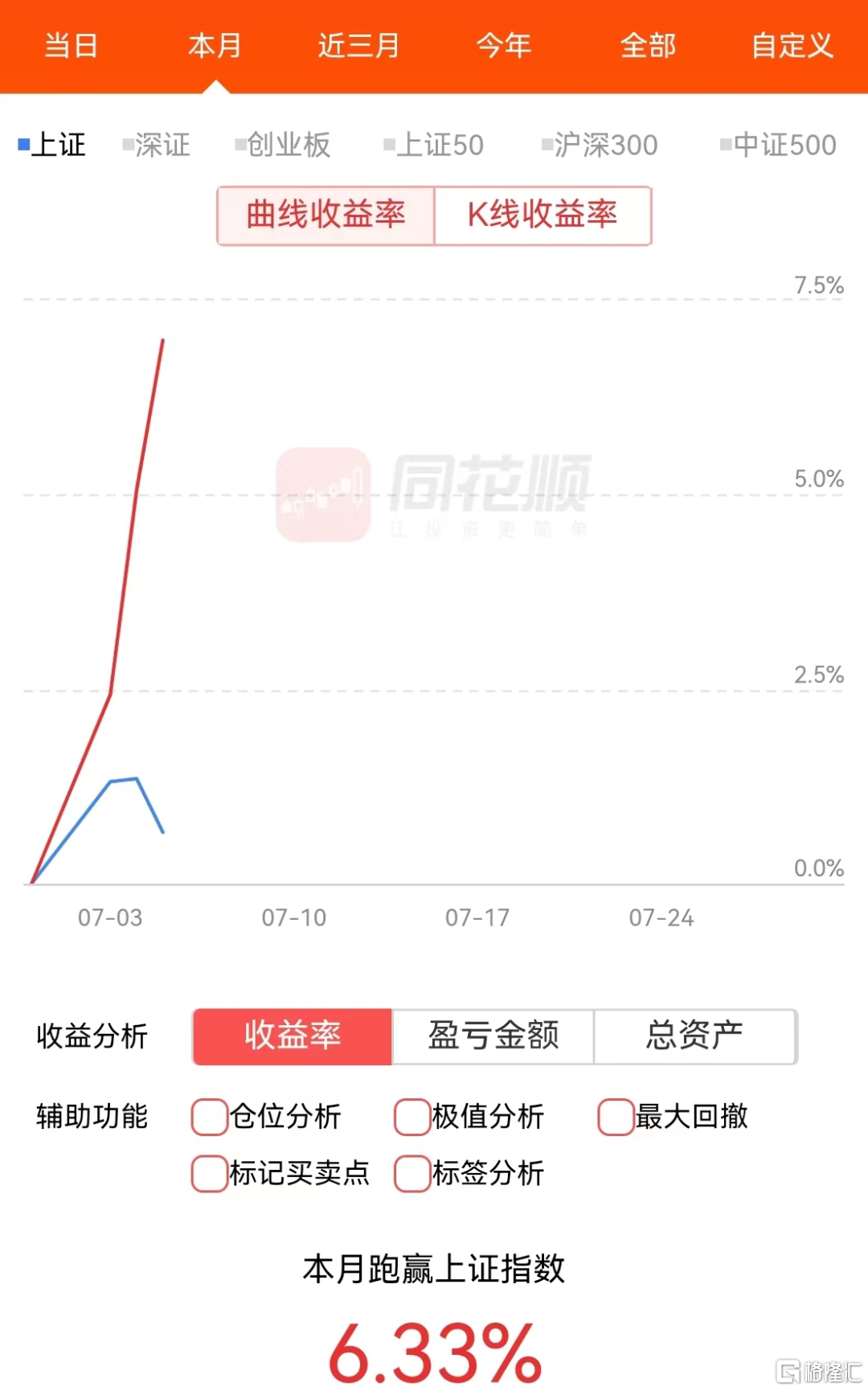The height and width of the screenshot is (1391, 868).
Task: Pick the 沪深300 comparison index
Action: click(x=600, y=145)
